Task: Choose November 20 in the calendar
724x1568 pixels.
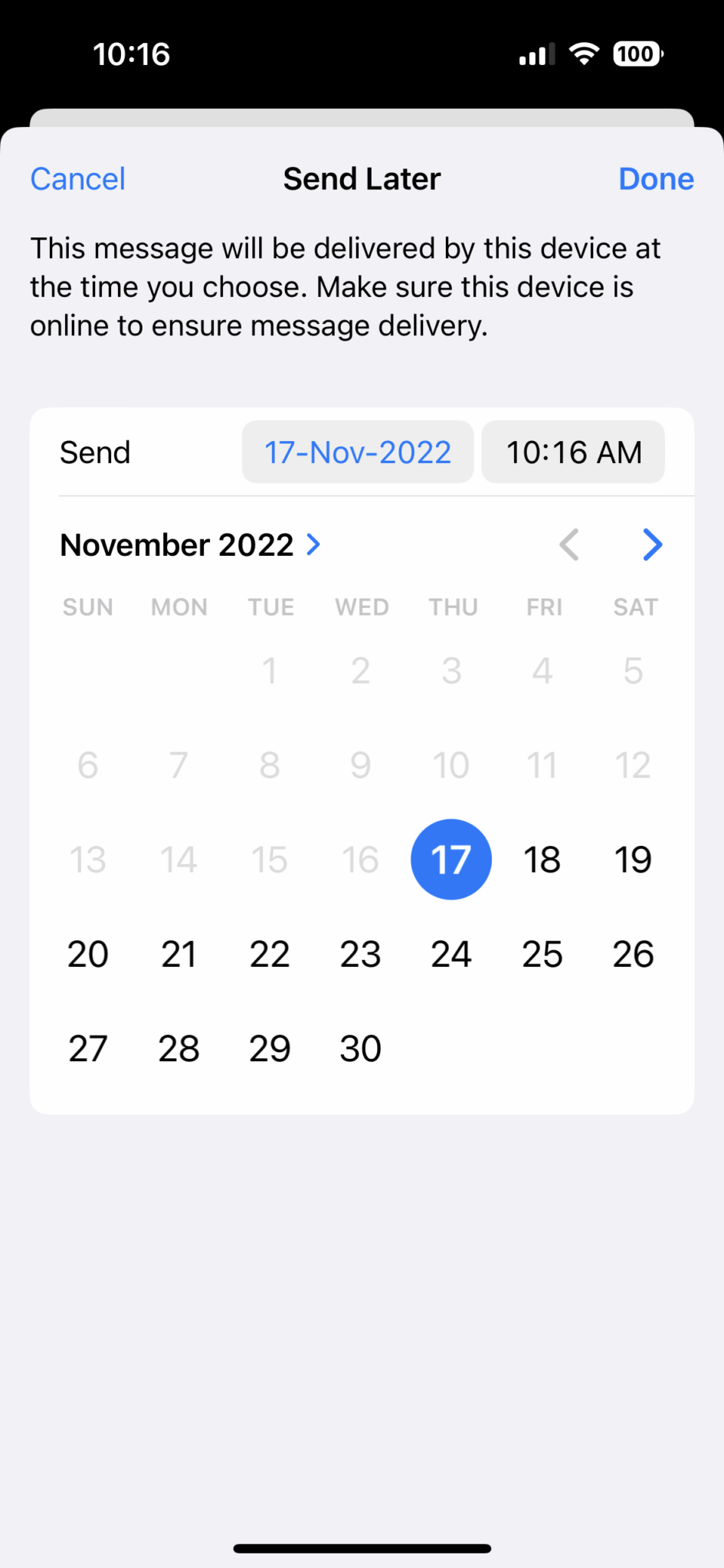Action: [x=88, y=954]
